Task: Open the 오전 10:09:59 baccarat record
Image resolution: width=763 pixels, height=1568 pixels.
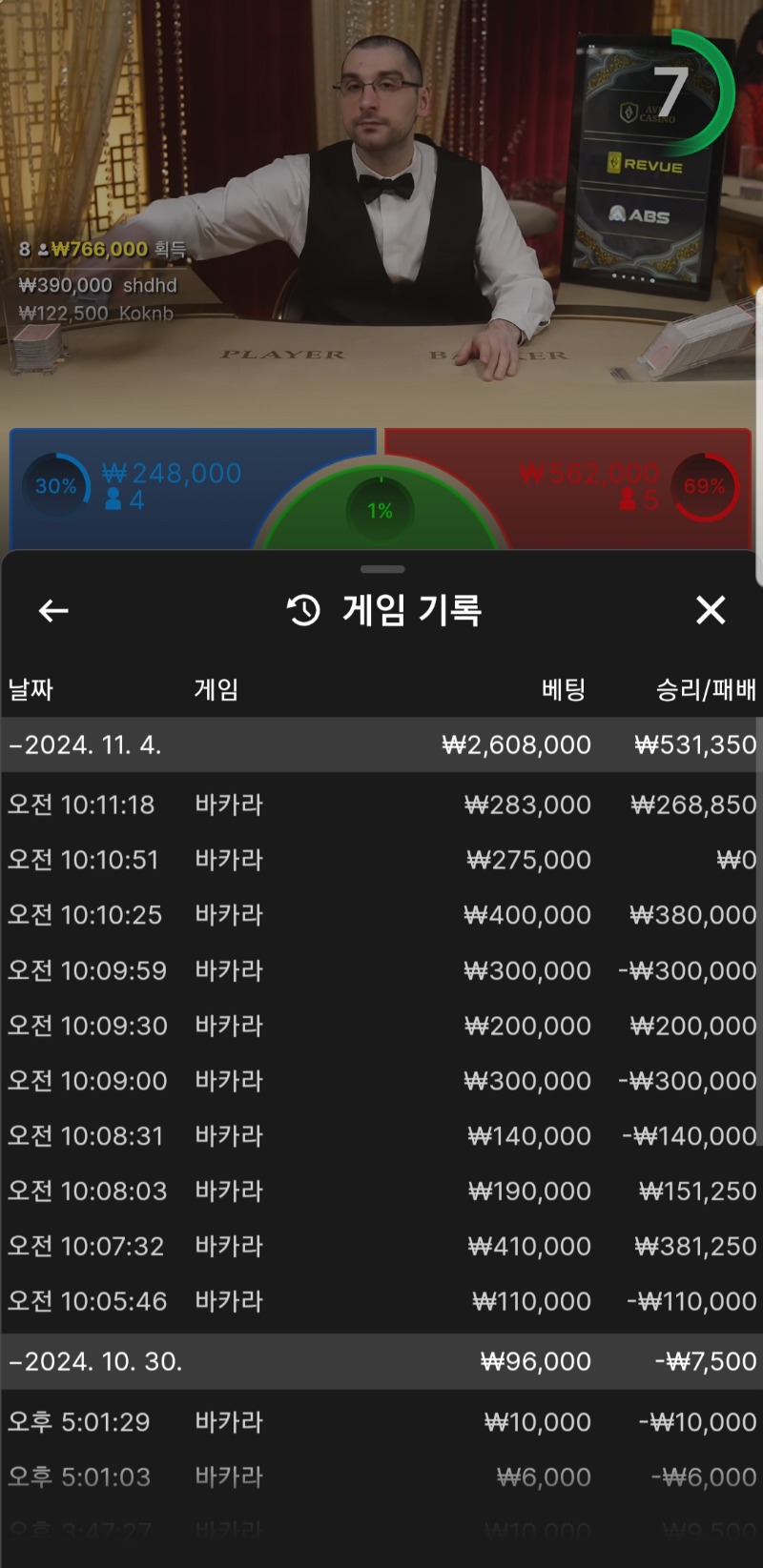Action: (x=381, y=970)
